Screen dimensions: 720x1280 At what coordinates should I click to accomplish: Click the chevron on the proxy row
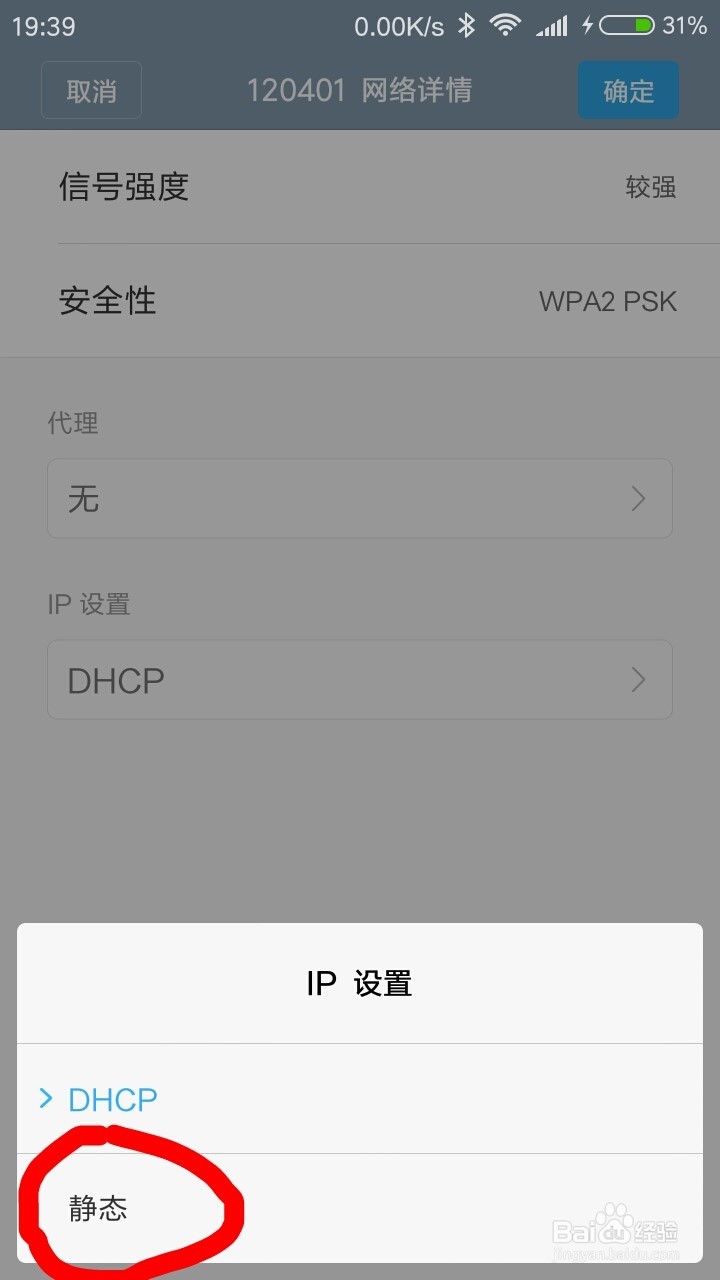click(x=637, y=498)
